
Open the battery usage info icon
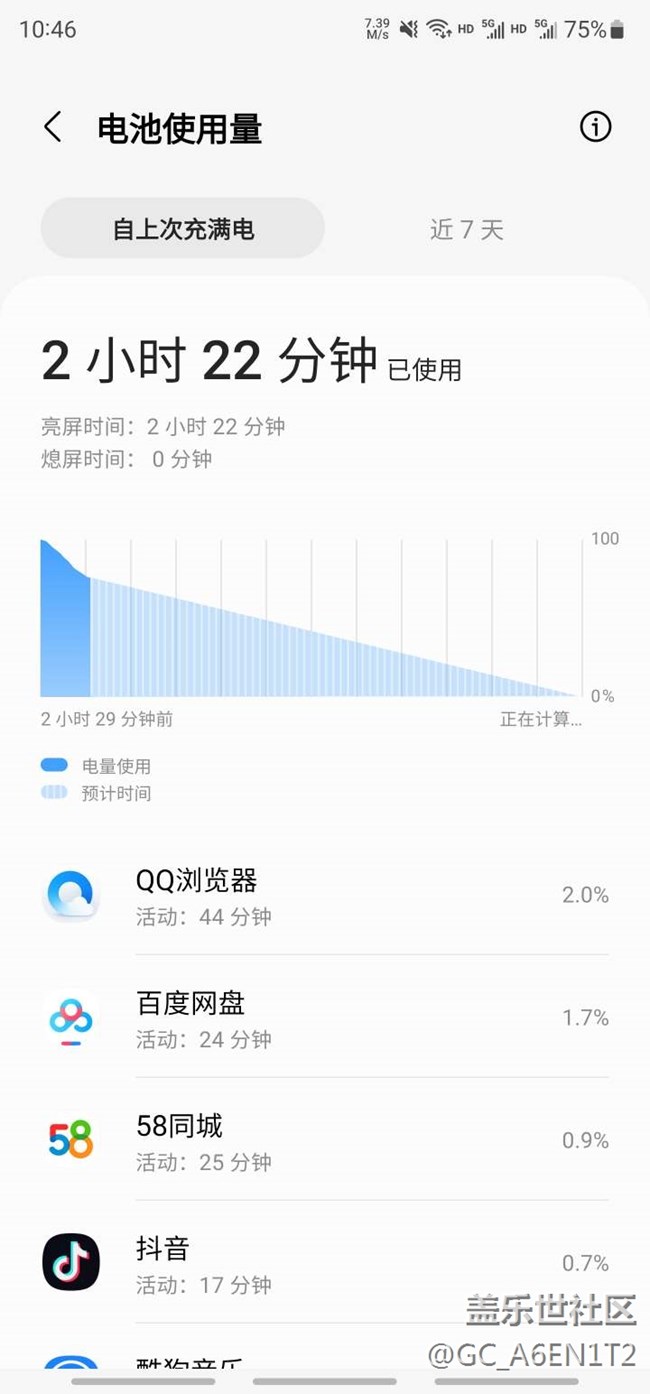coord(595,127)
